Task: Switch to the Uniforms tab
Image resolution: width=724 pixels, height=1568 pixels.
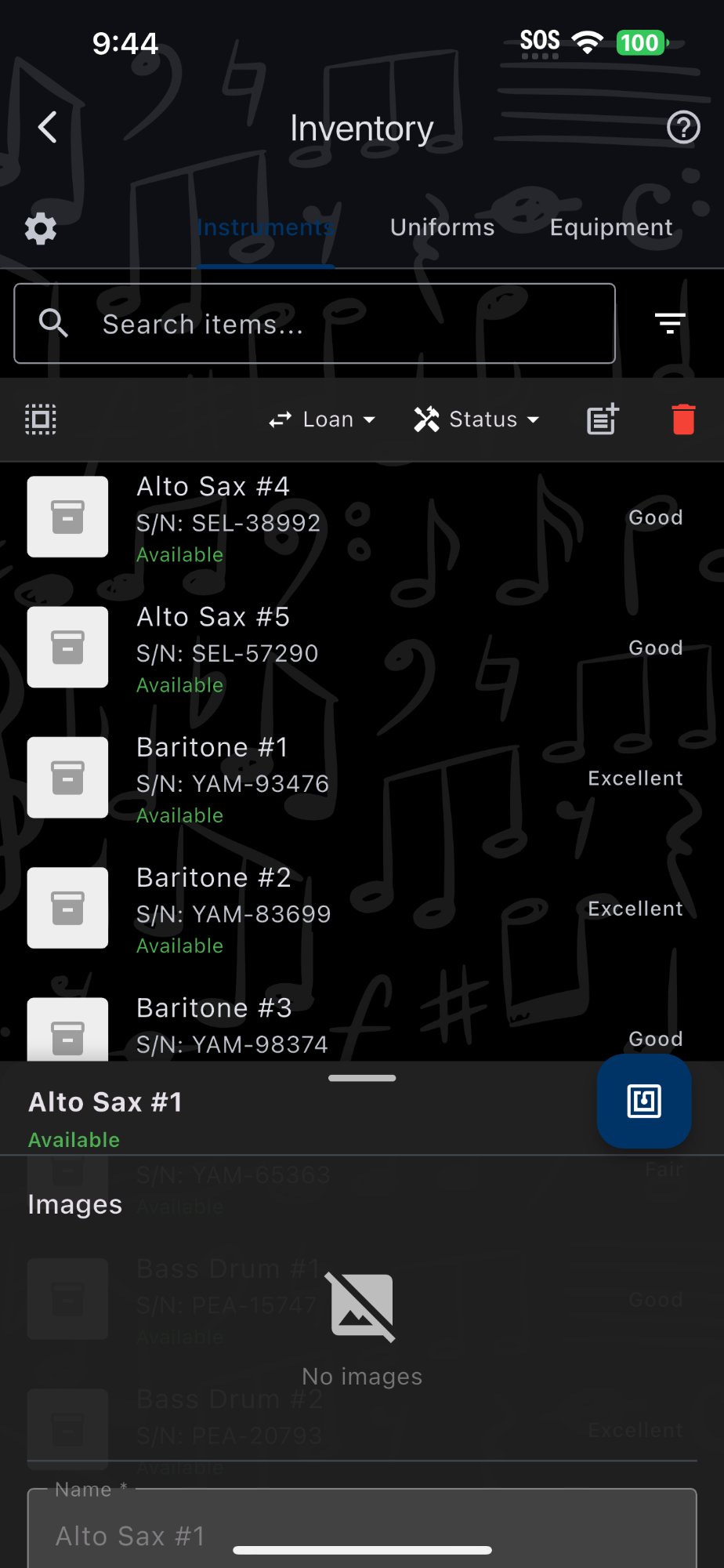Action: [x=442, y=227]
